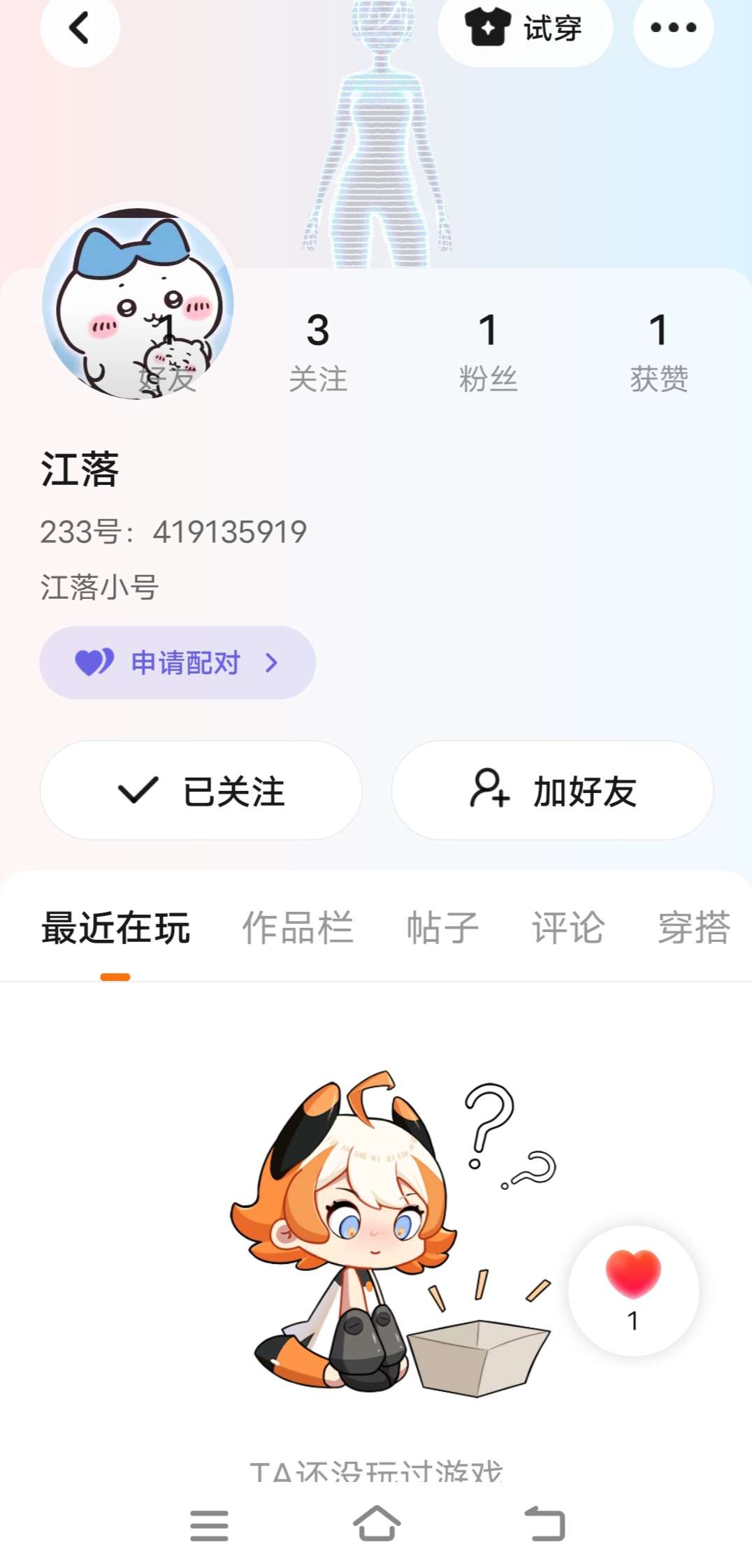Image resolution: width=752 pixels, height=1568 pixels.
Task: View the 粉丝 followers list
Action: coord(488,351)
